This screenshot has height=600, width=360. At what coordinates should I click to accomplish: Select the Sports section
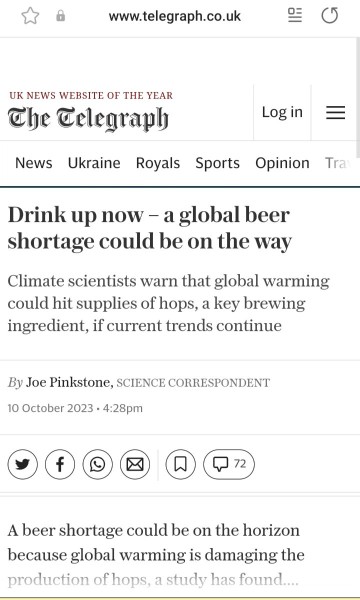pos(217,163)
